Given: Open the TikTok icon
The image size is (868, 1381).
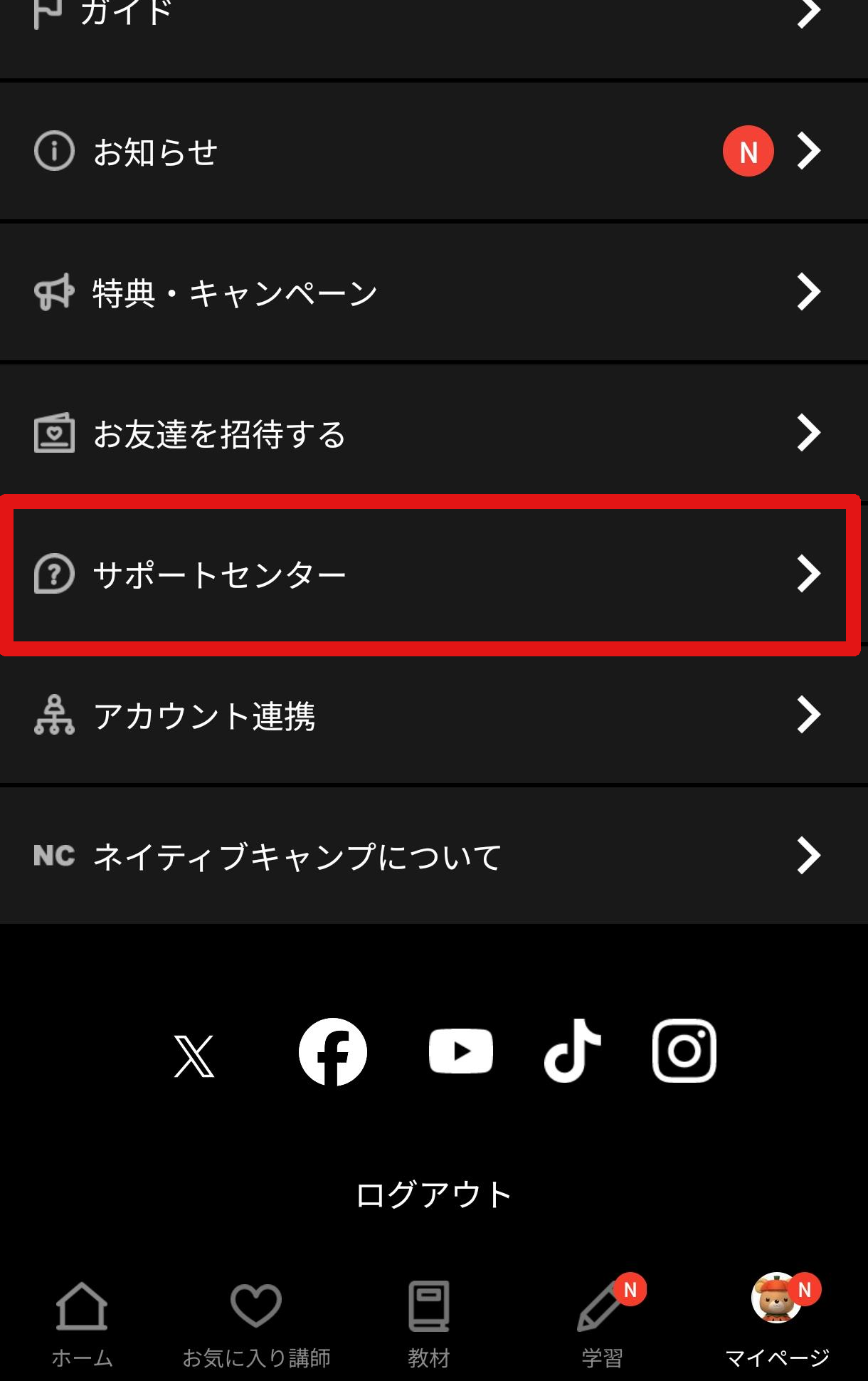Looking at the screenshot, I should click(x=573, y=1051).
